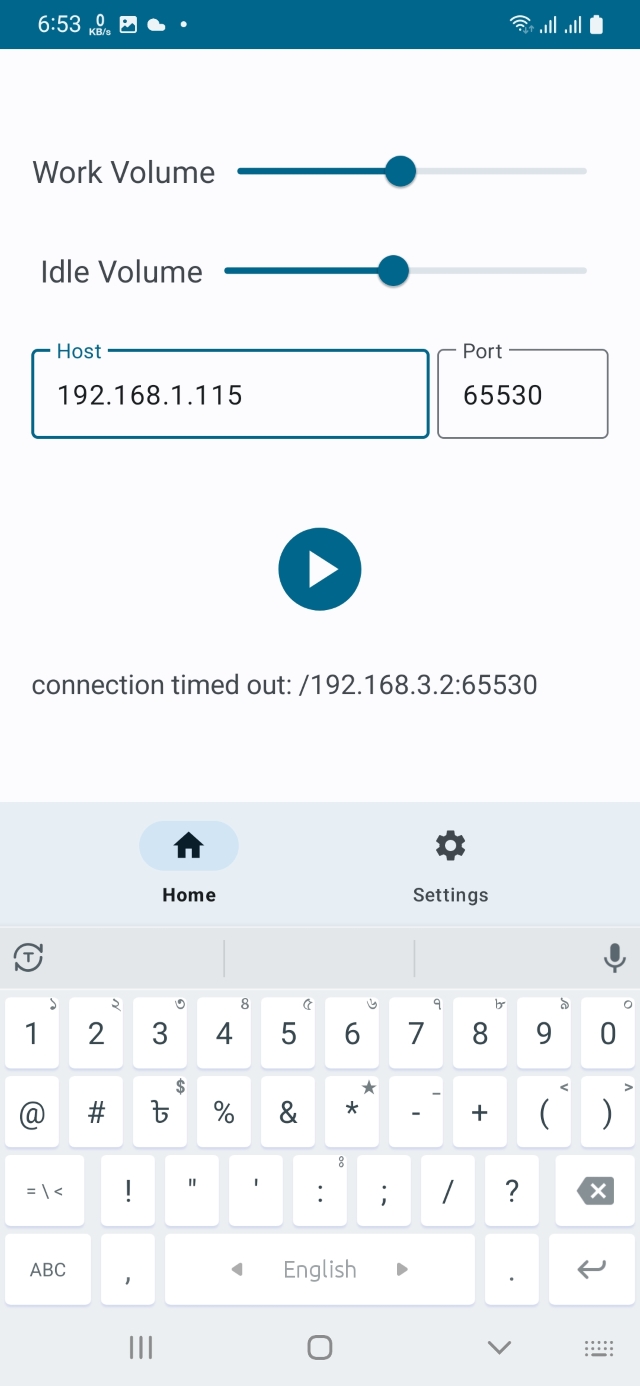Switch keyboard to ABC letters
The width and height of the screenshot is (640, 1386).
(48, 1269)
